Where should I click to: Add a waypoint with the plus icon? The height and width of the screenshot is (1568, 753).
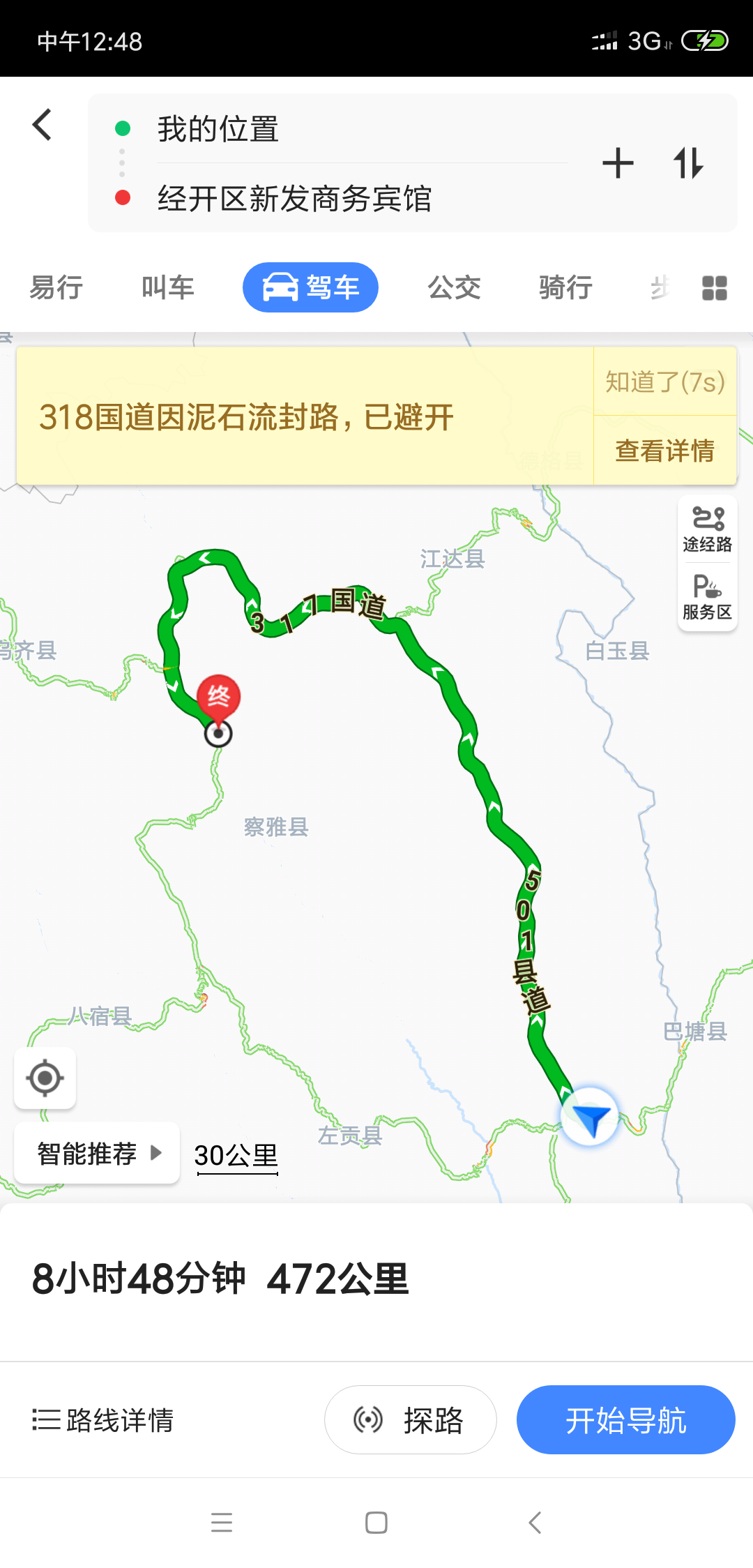click(x=618, y=164)
